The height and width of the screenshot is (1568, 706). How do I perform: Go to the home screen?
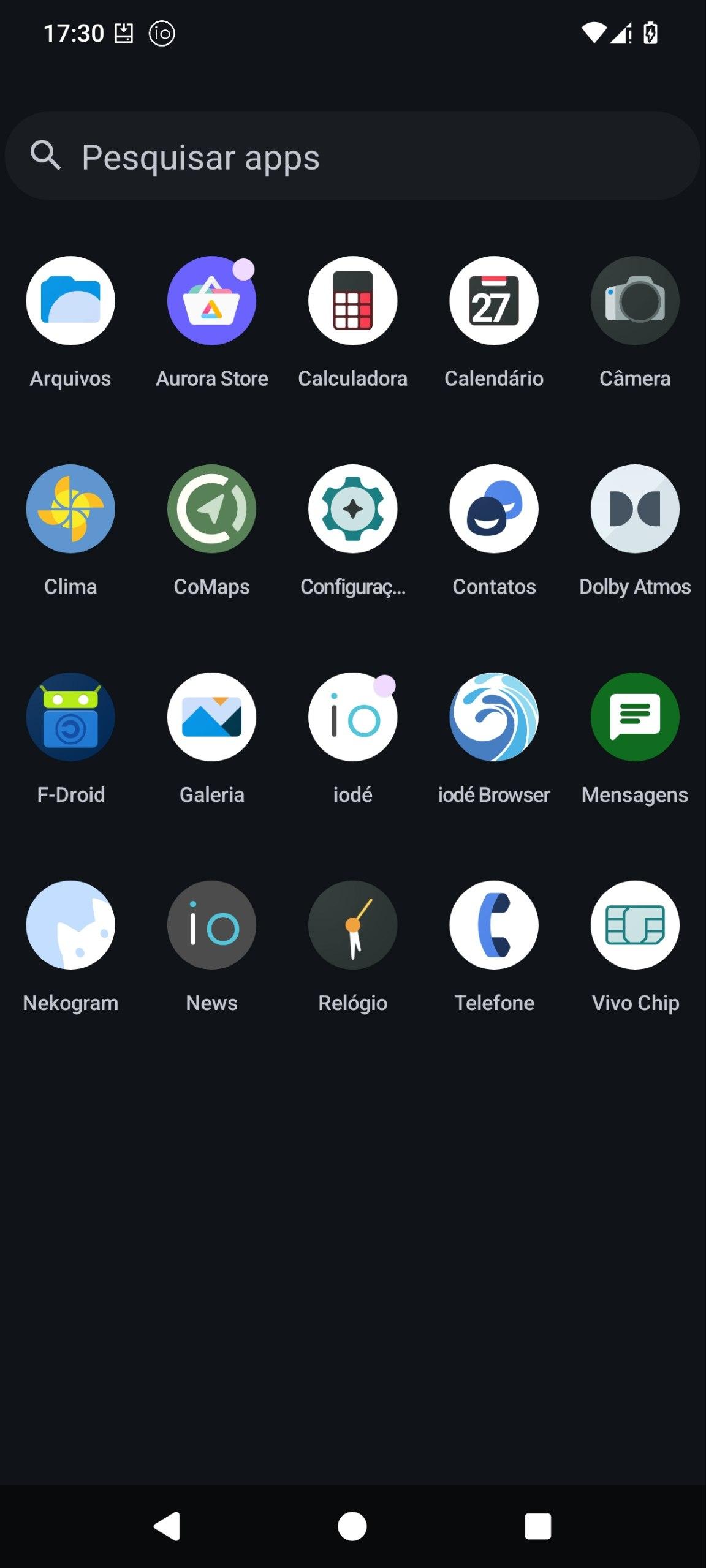(352, 1526)
